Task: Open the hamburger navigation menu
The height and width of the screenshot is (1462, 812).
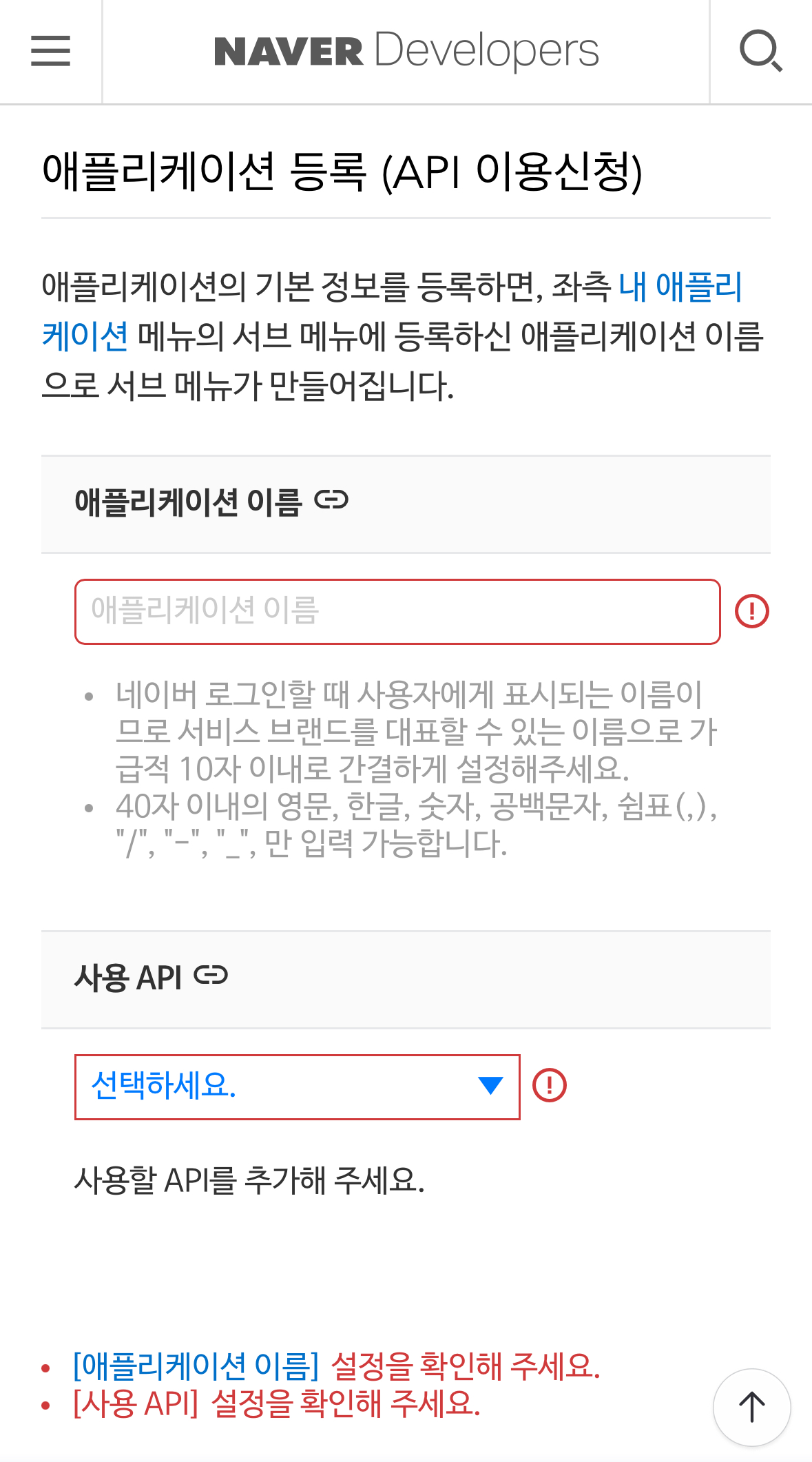Action: tap(50, 52)
